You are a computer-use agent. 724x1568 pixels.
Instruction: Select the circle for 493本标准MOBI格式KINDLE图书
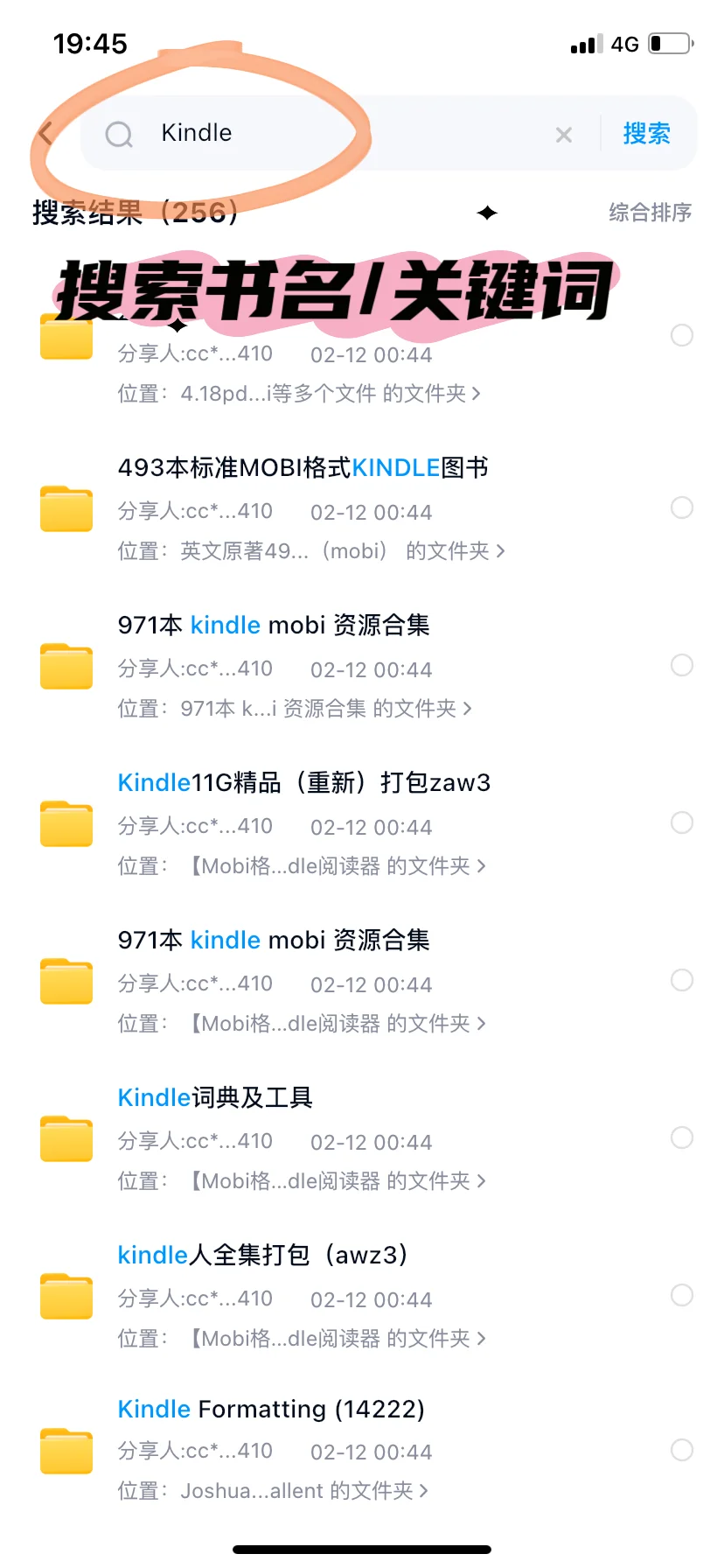coord(682,507)
